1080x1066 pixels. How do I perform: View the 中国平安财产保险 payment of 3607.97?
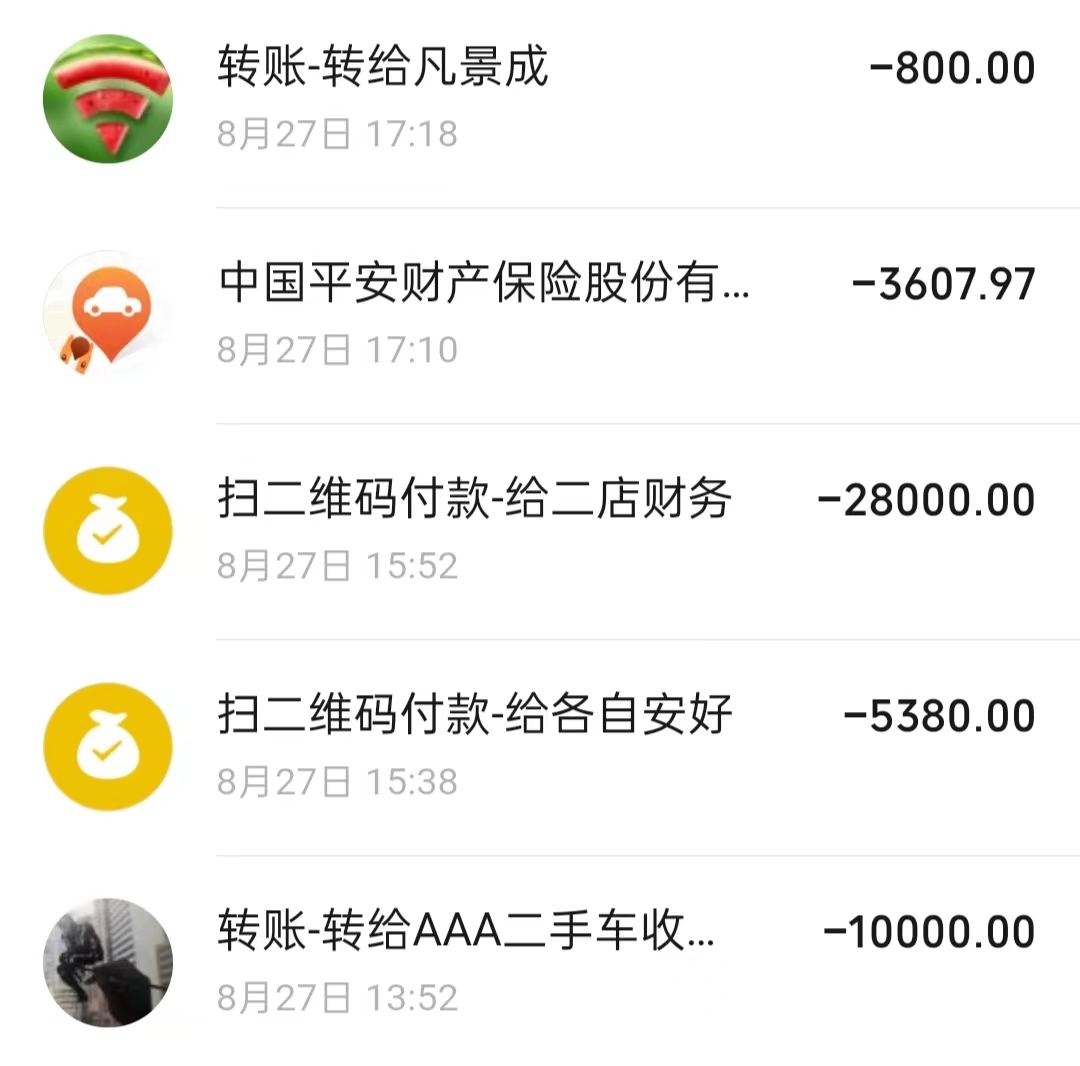[540, 314]
